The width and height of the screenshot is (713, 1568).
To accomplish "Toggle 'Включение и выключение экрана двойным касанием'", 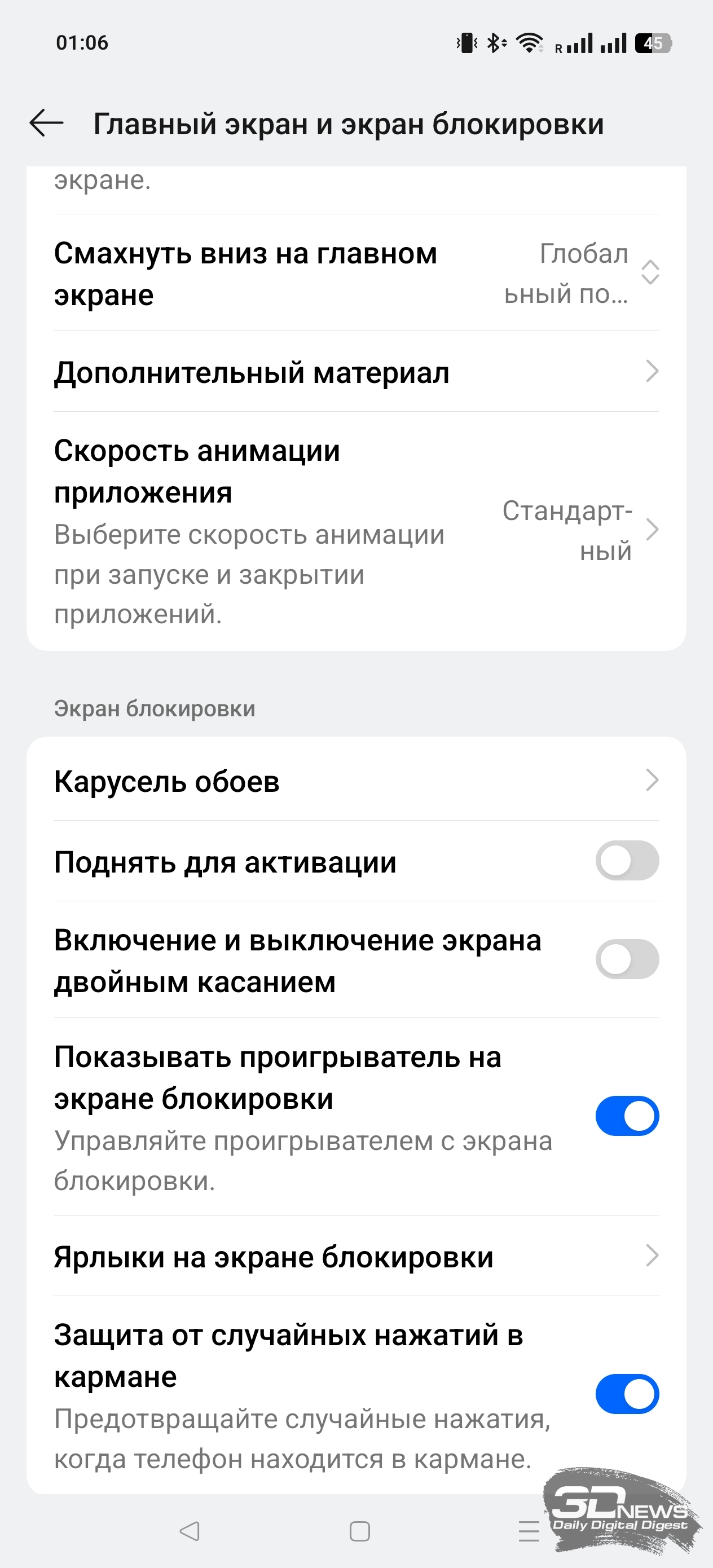I will 627,960.
